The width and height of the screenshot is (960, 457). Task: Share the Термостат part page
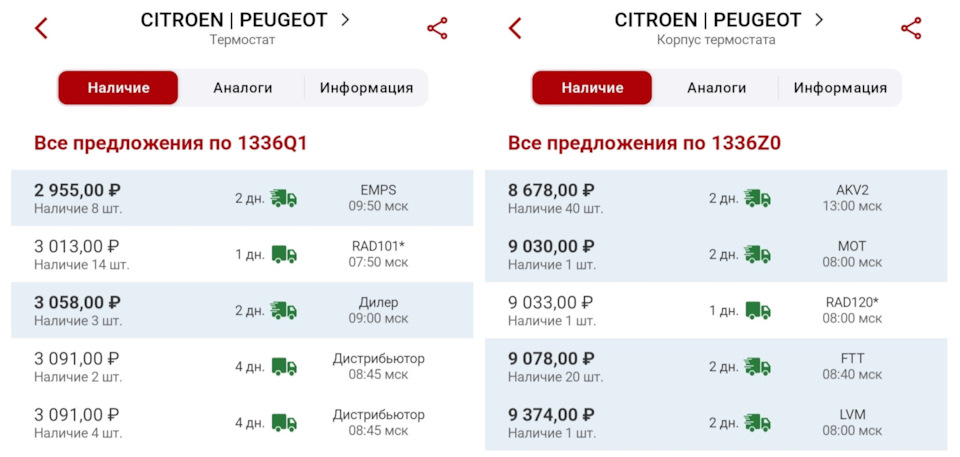point(437,29)
